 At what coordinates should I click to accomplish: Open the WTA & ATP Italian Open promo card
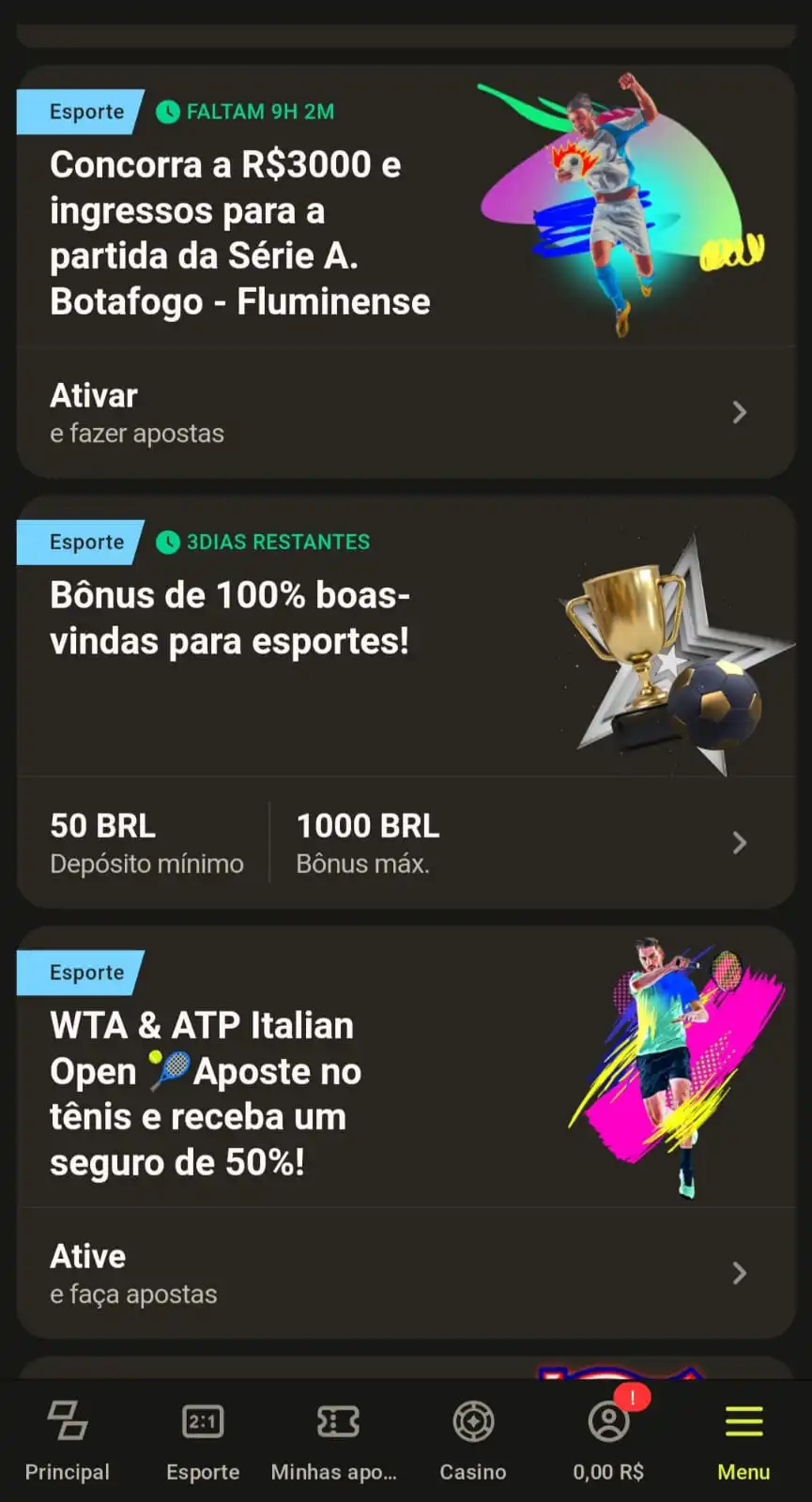(205, 1094)
